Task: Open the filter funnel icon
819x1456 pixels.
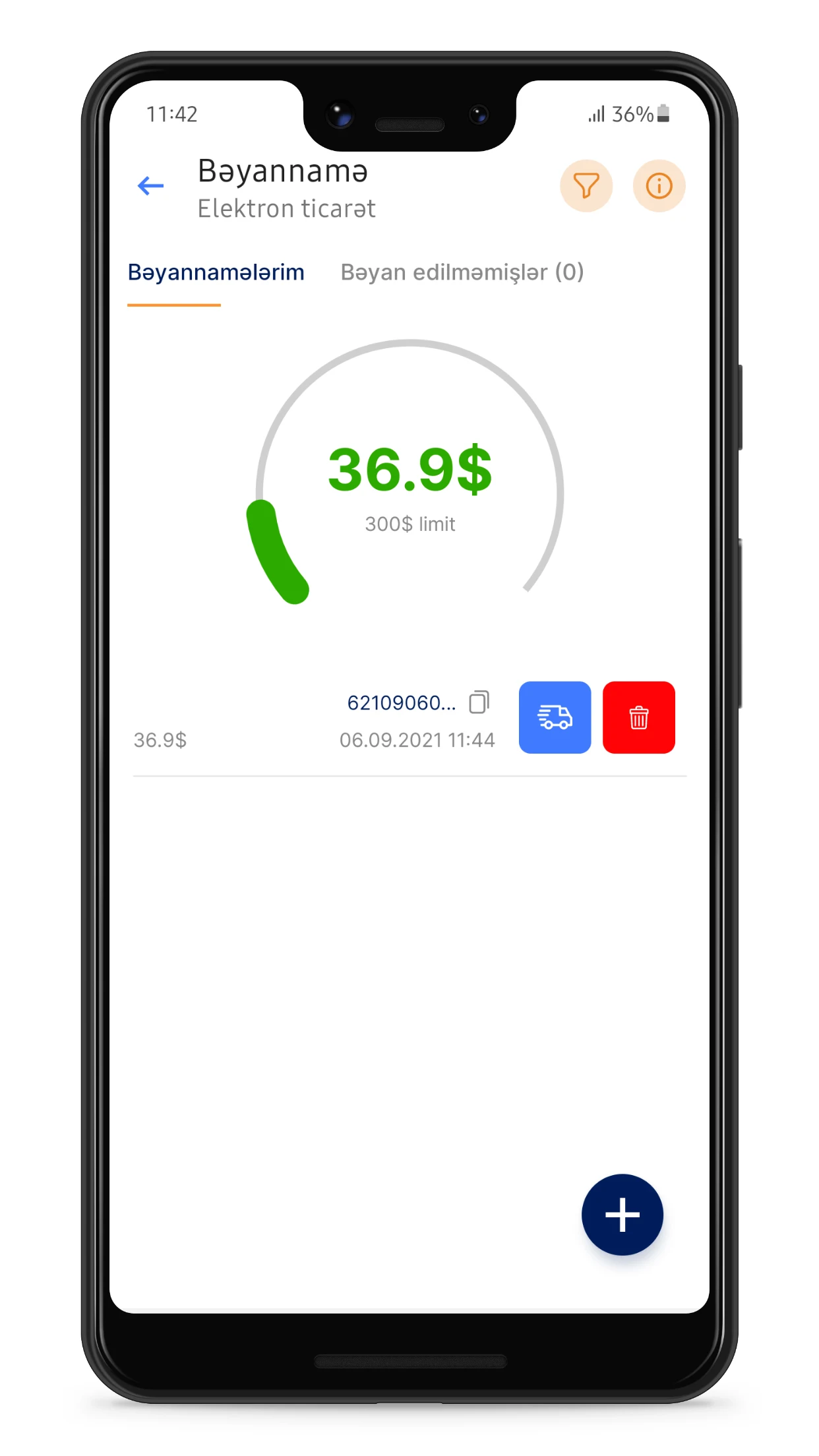Action: 586,186
